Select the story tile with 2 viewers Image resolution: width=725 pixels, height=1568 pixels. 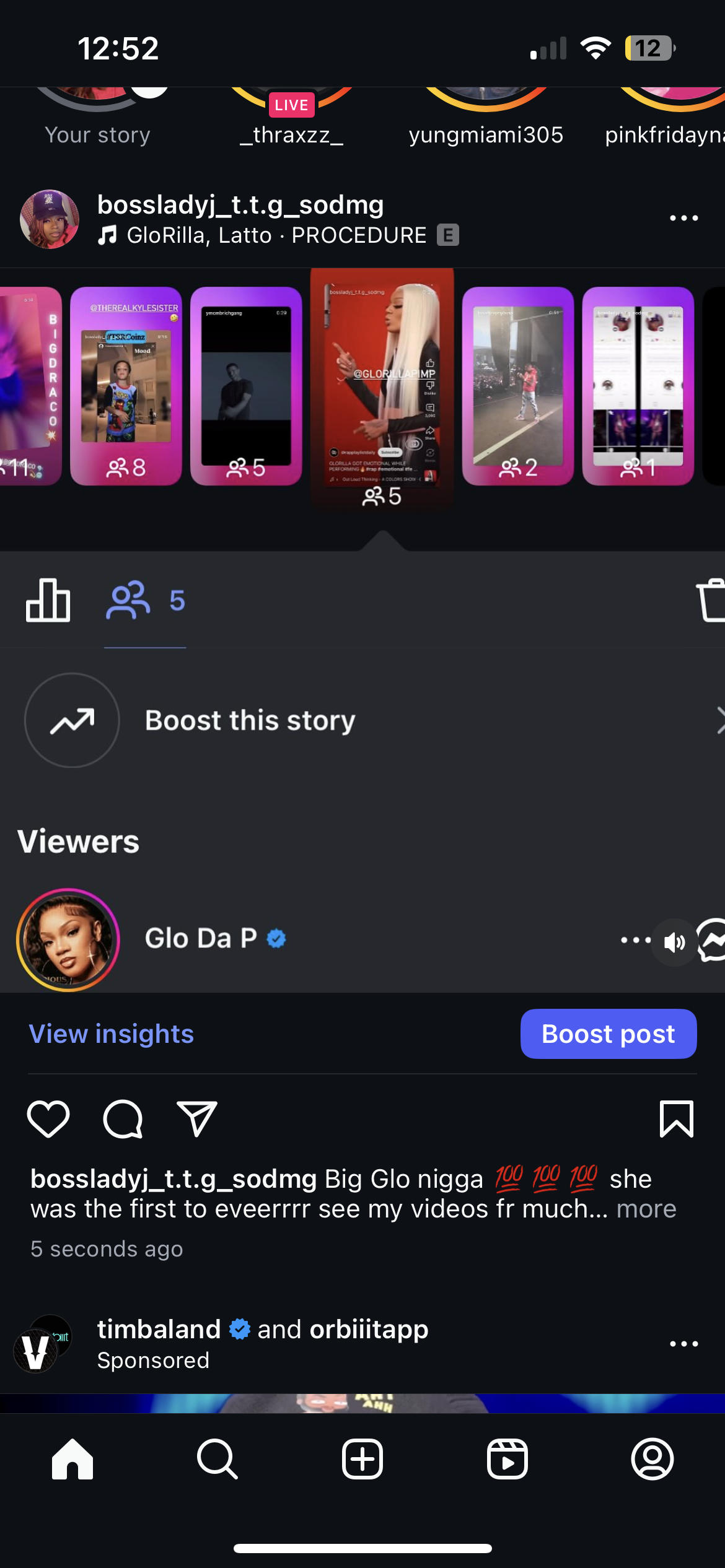518,386
